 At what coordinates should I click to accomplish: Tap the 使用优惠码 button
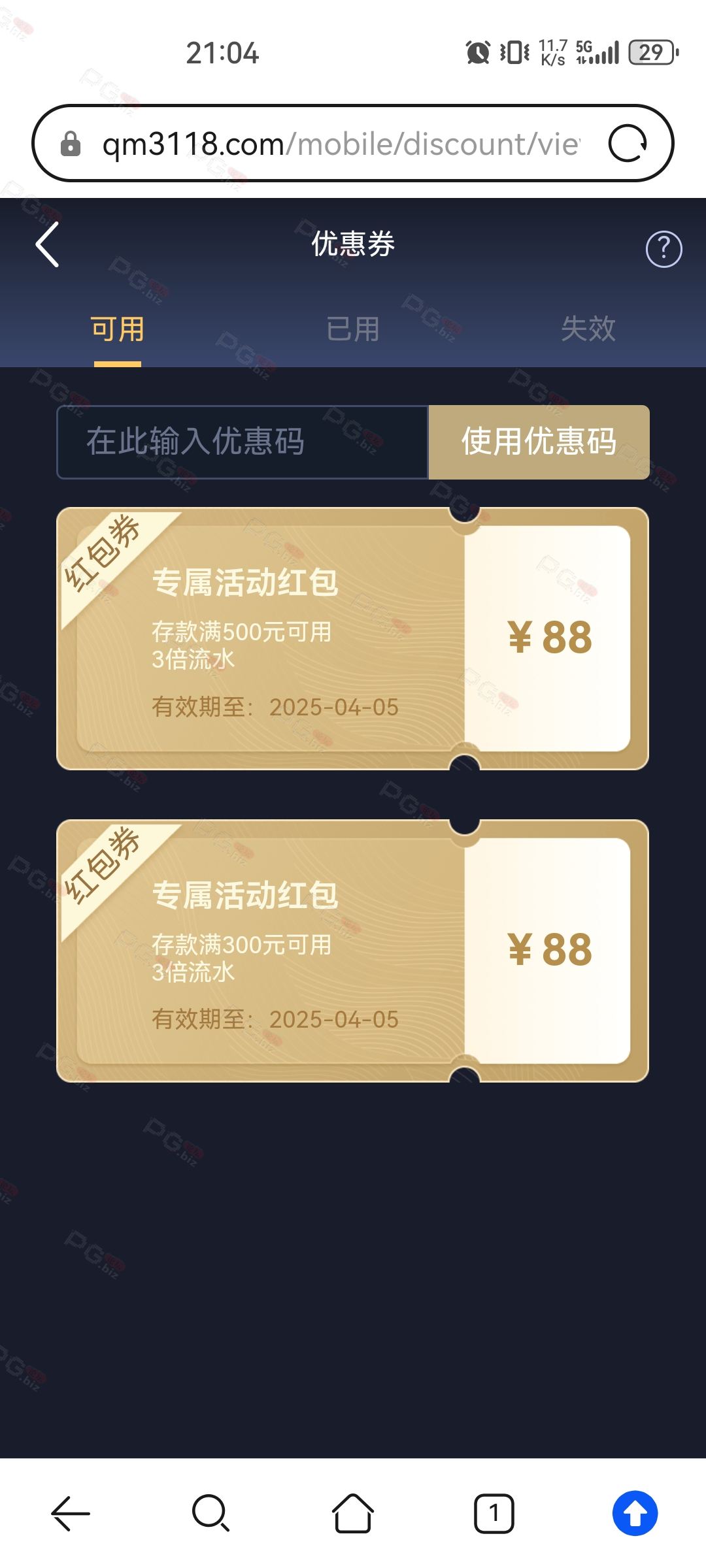(x=539, y=442)
